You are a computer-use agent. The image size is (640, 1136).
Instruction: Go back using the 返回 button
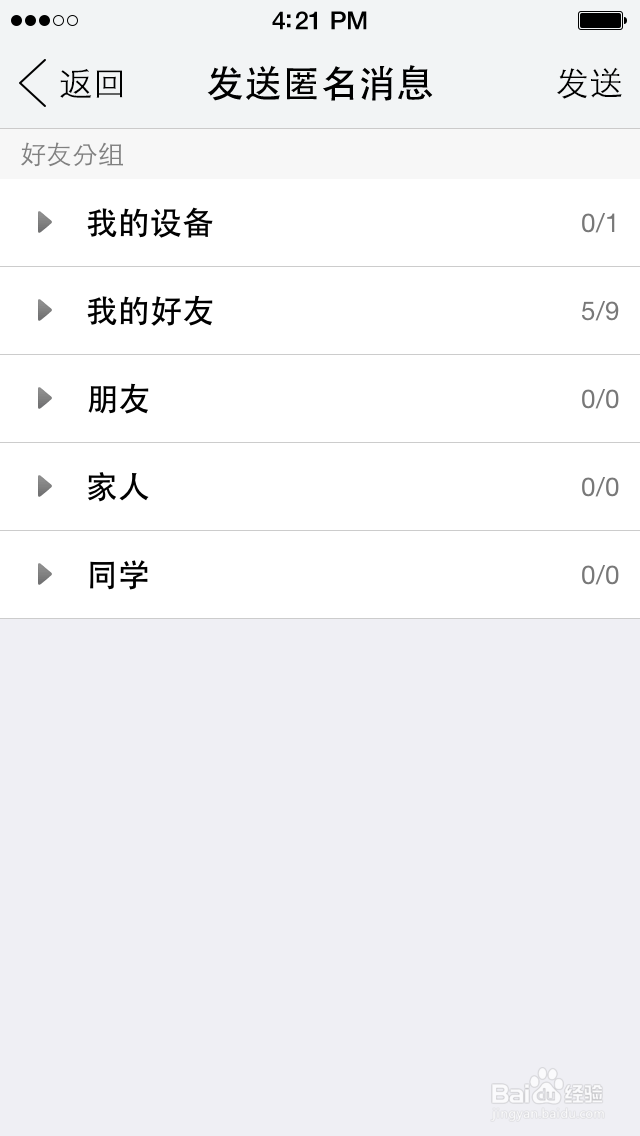72,84
